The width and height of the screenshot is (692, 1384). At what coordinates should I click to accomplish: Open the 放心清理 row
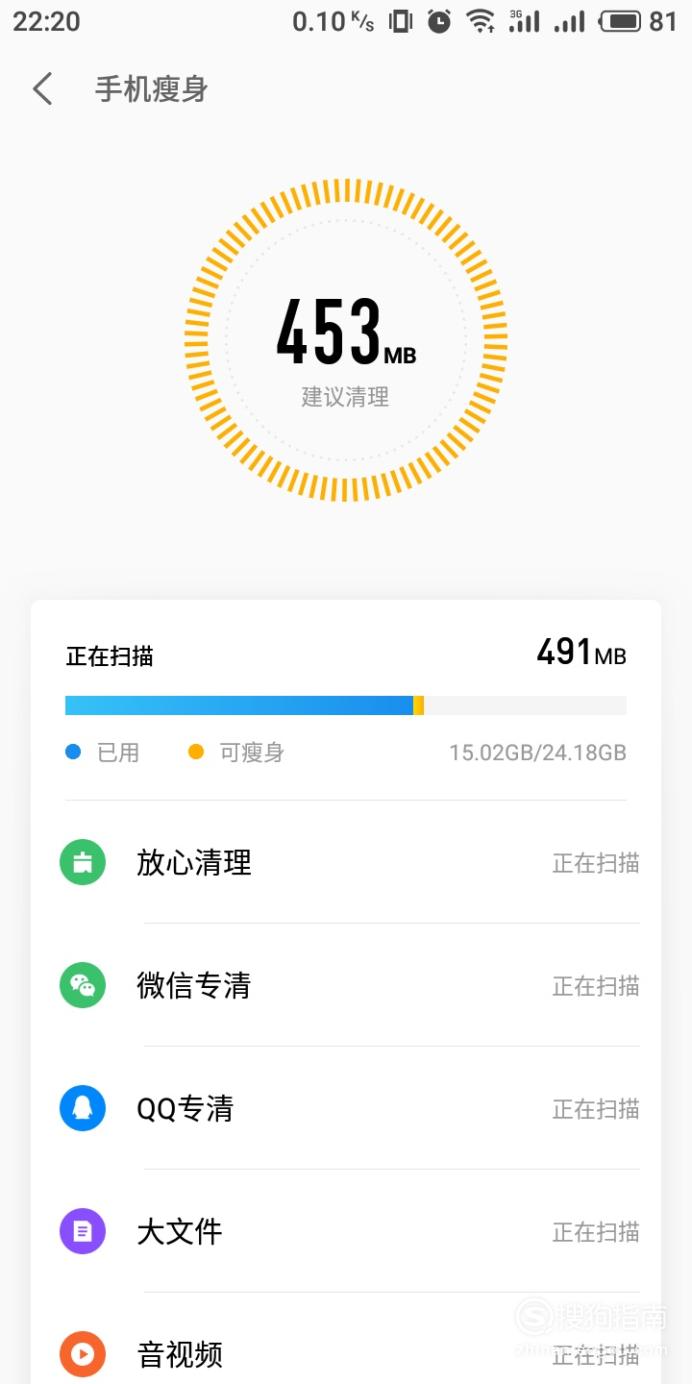click(346, 862)
